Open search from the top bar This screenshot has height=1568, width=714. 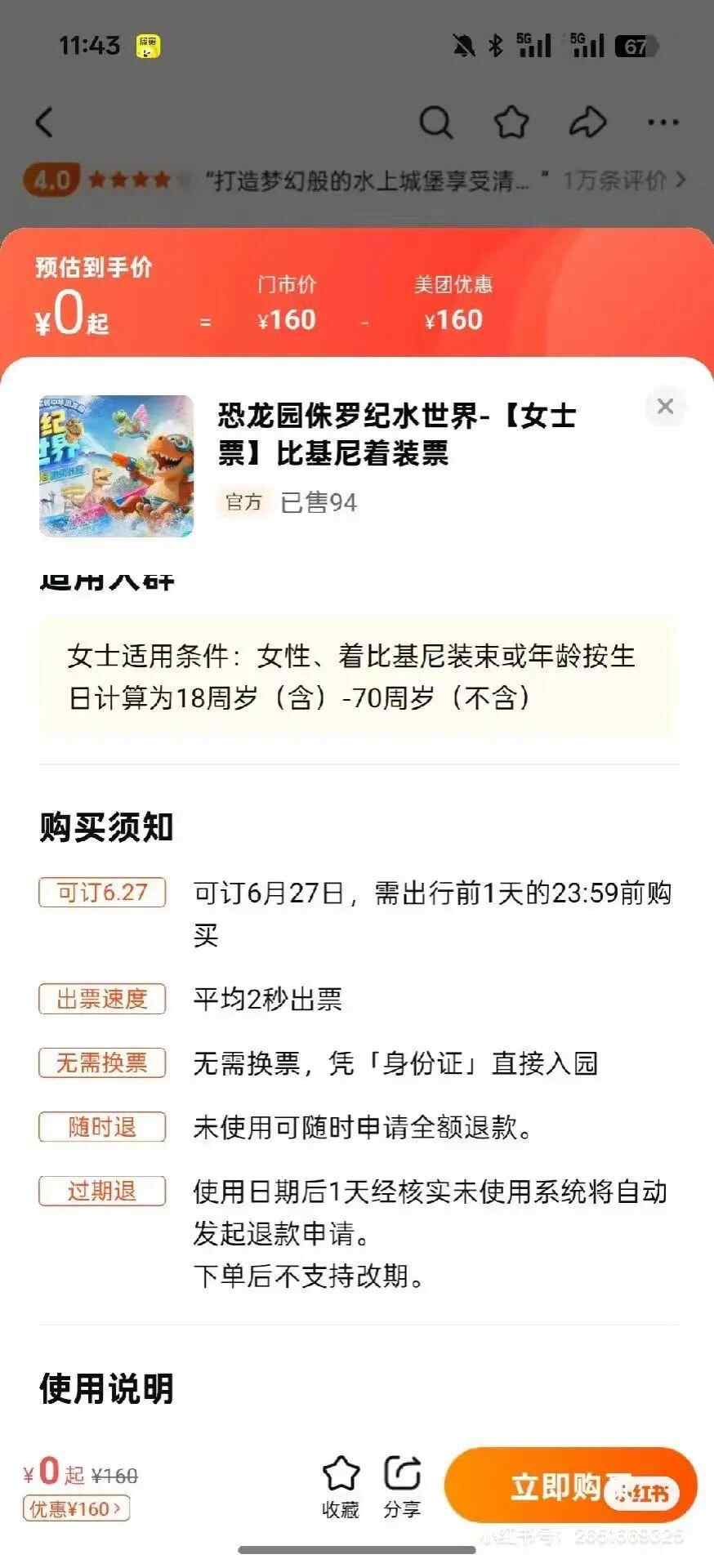(435, 122)
